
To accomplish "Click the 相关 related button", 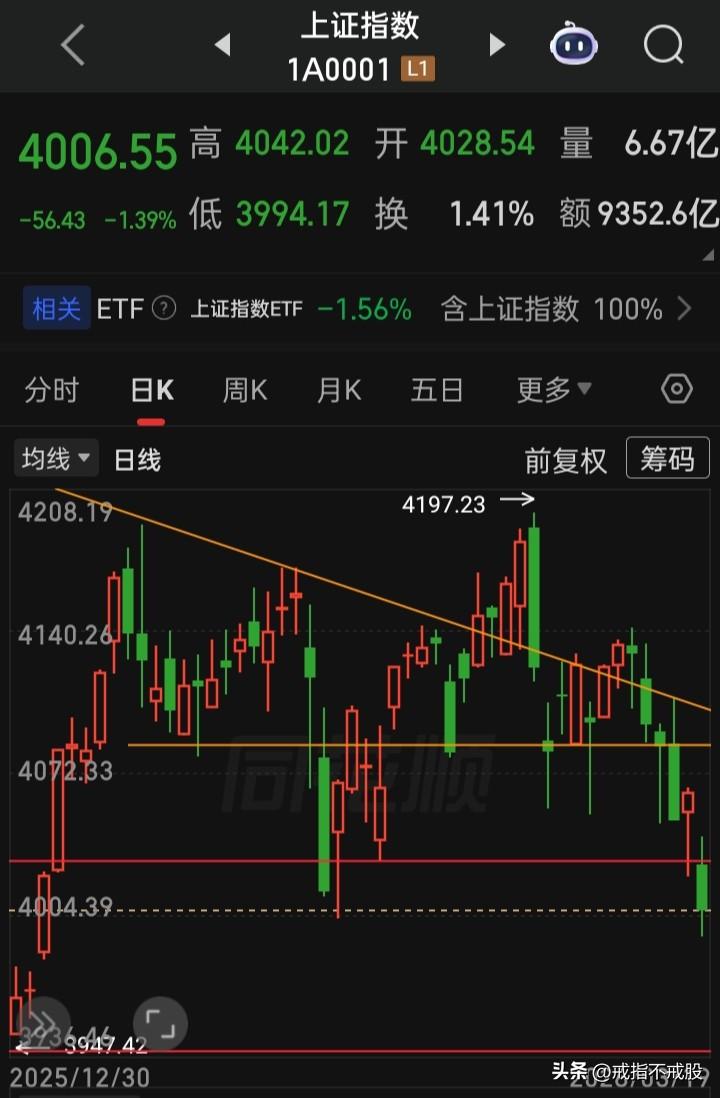I will pos(56,309).
